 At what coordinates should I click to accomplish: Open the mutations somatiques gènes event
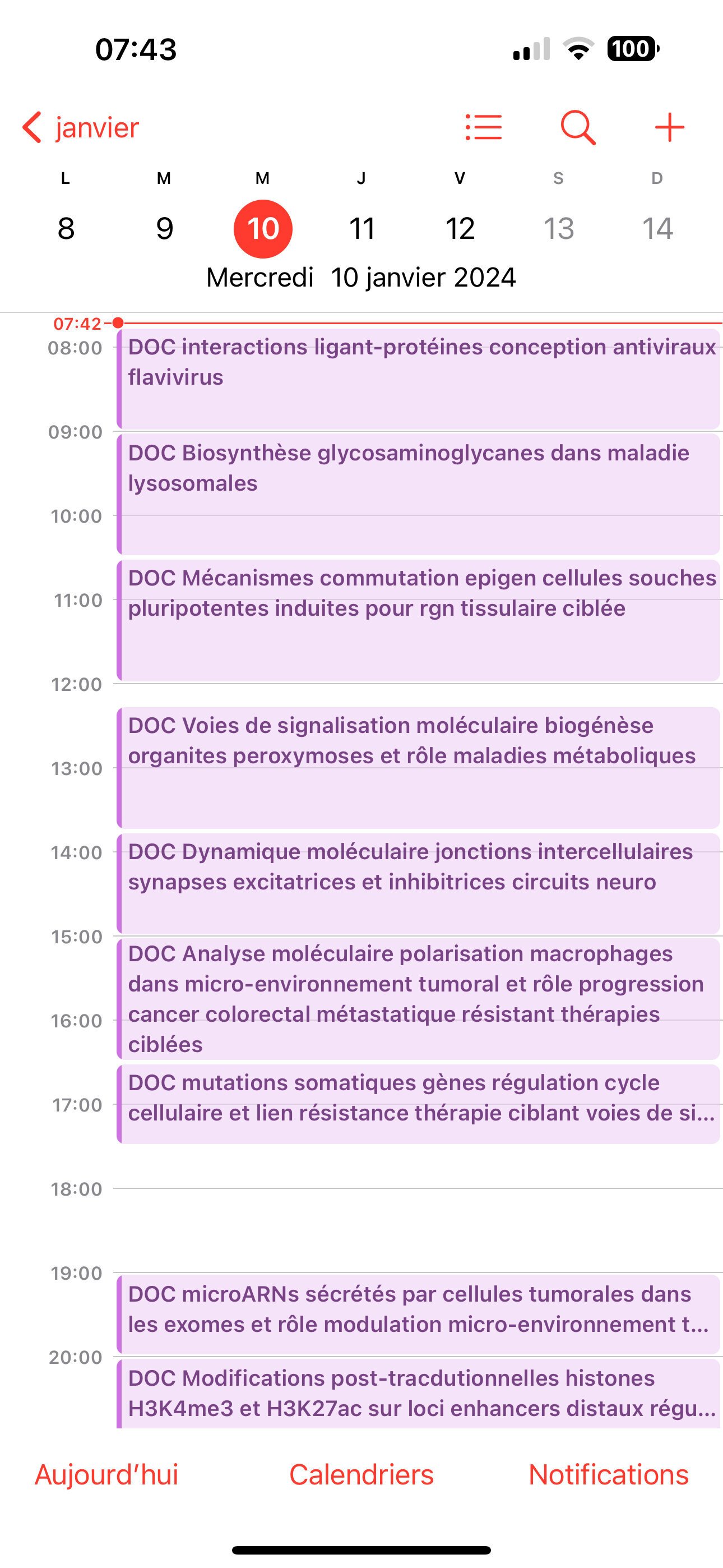click(x=420, y=1103)
